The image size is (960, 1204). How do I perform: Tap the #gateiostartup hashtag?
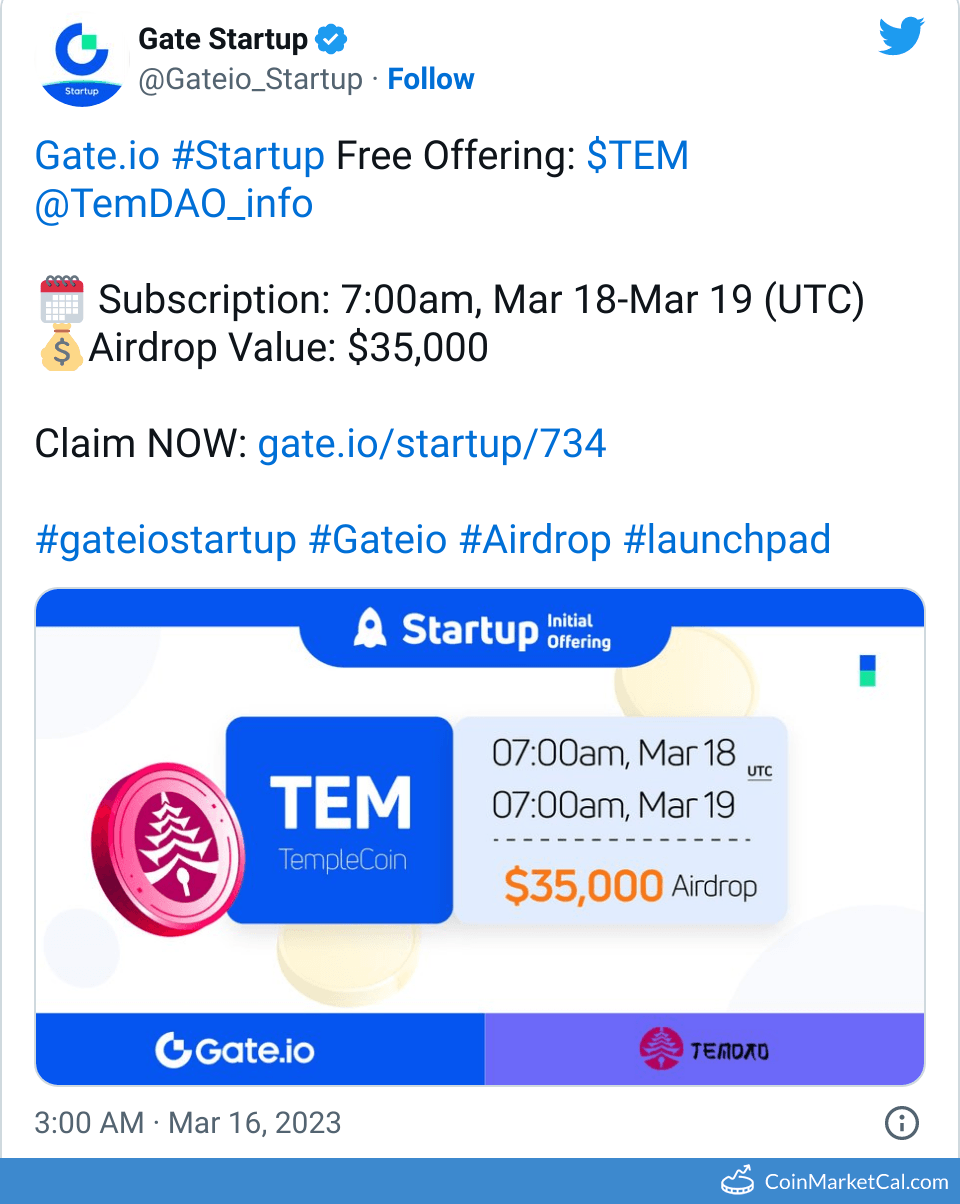pyautogui.click(x=165, y=540)
